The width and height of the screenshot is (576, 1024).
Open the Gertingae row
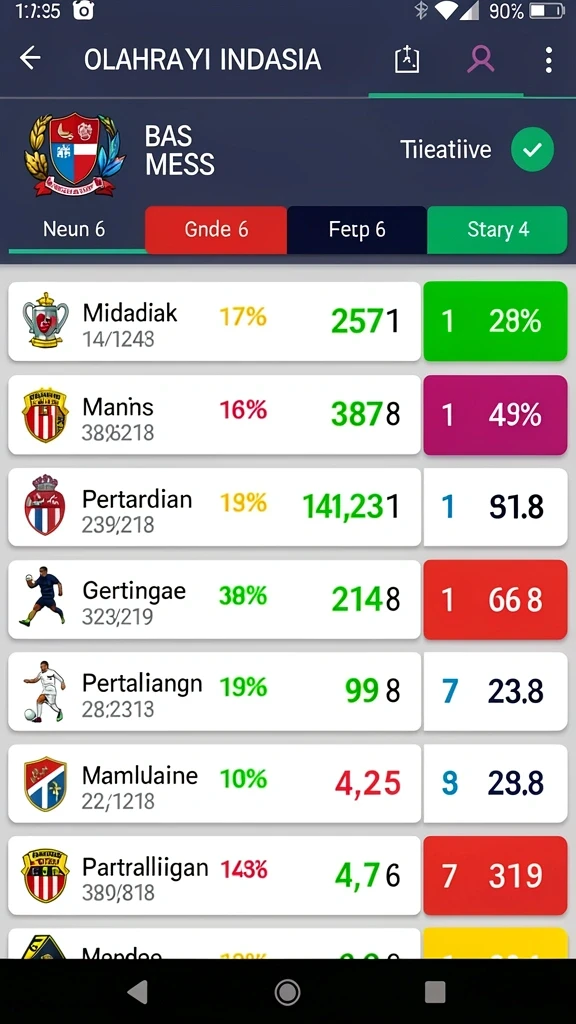pos(214,599)
